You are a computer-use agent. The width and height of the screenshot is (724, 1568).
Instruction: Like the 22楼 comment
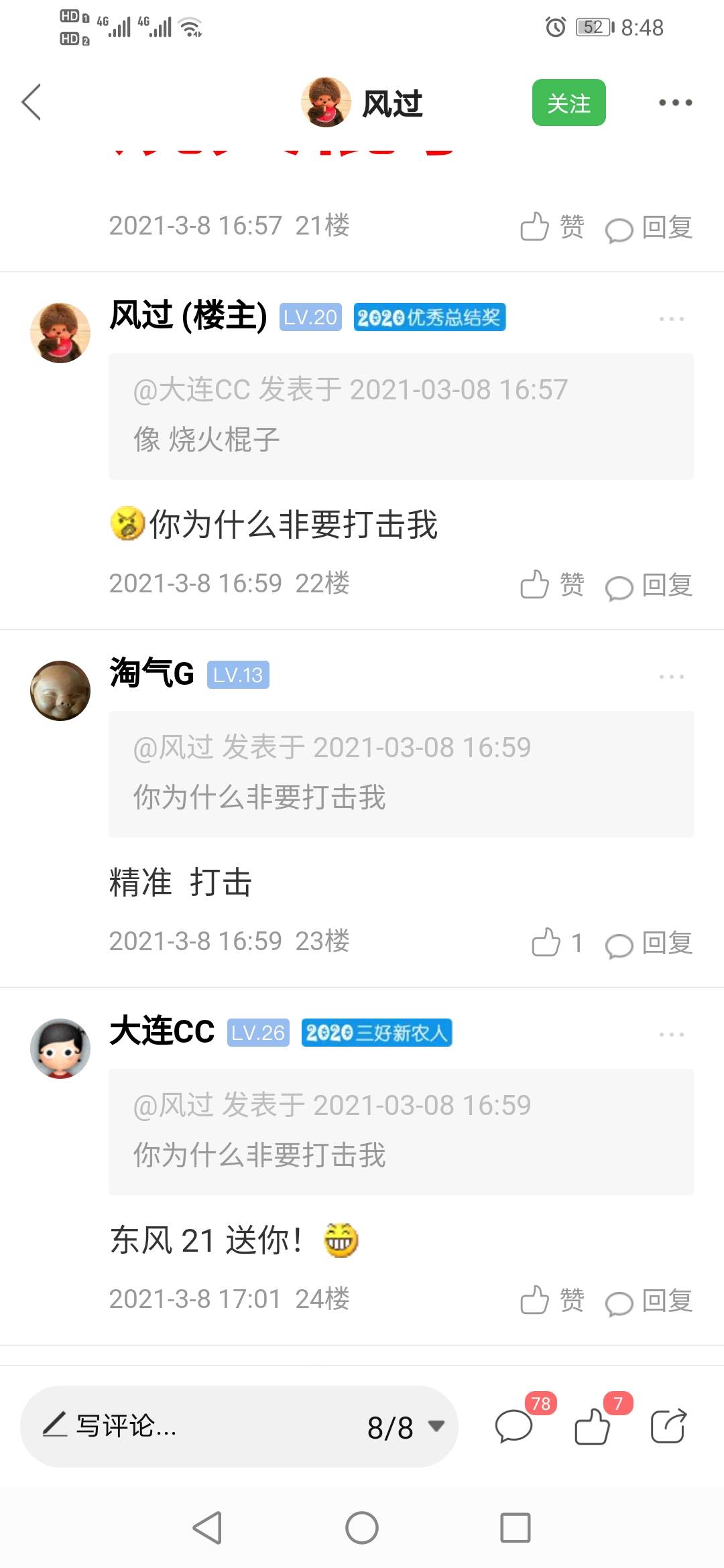tap(552, 584)
